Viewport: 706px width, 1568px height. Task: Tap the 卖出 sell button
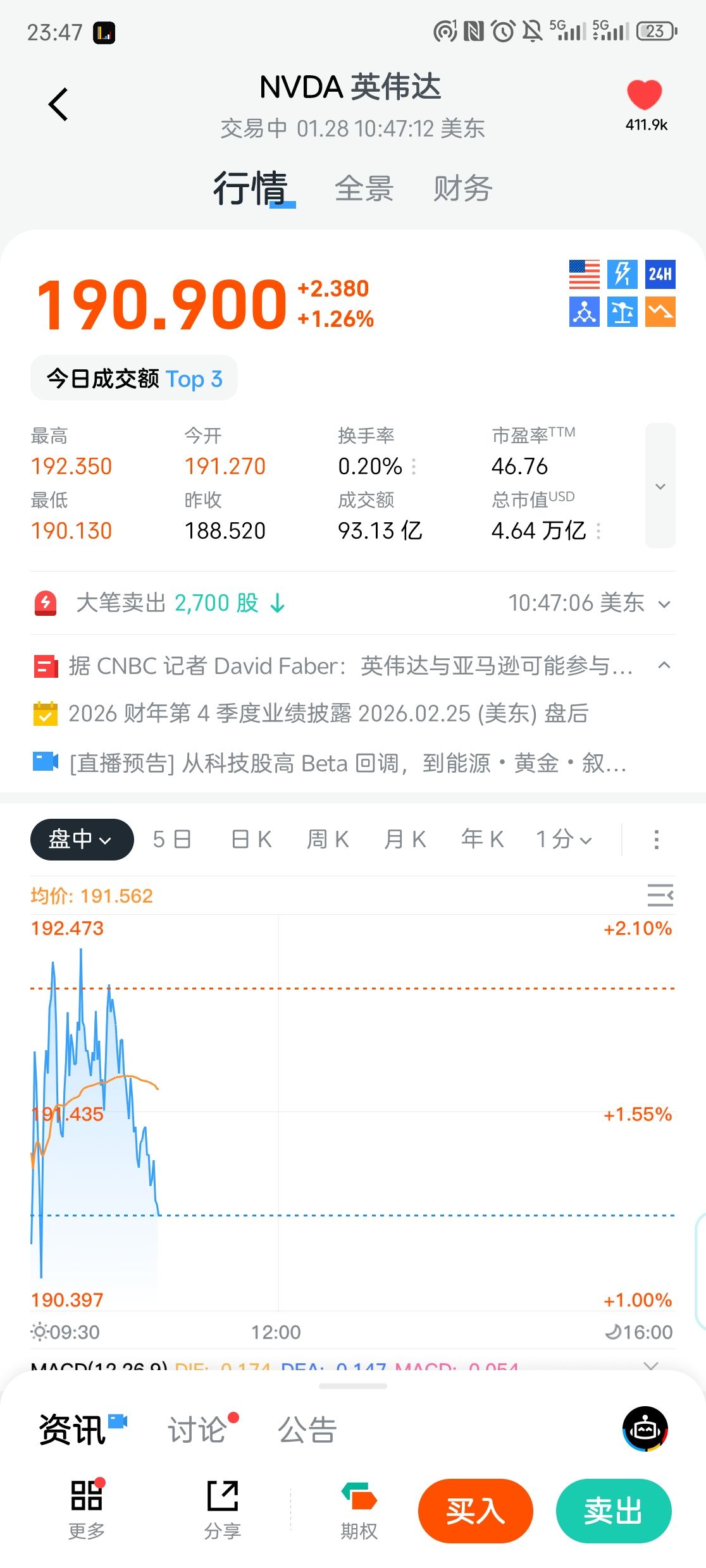coord(613,1511)
